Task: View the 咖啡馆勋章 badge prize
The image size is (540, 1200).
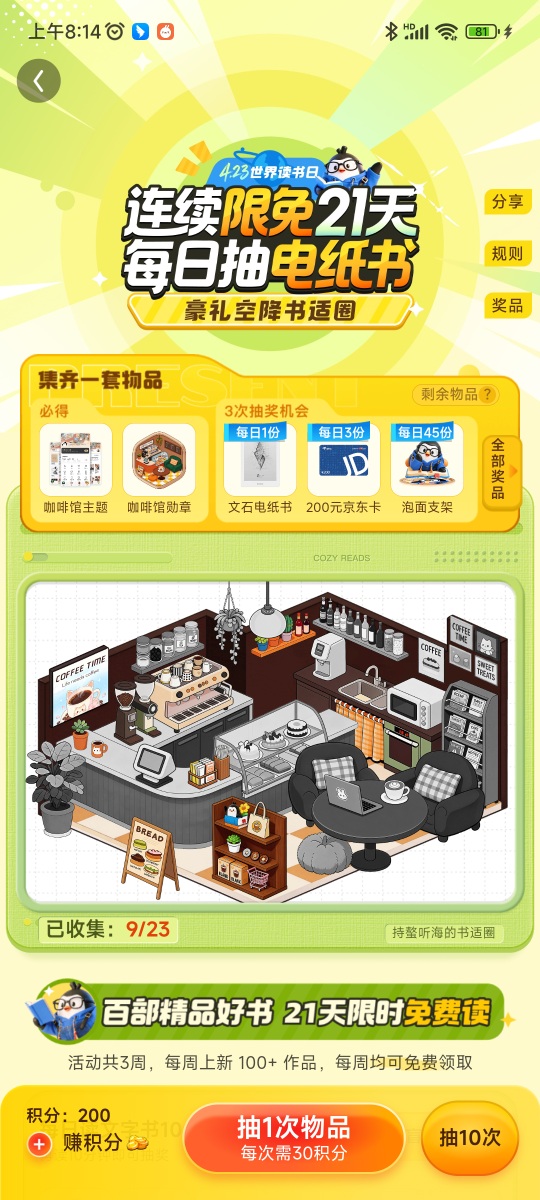Action: point(159,469)
